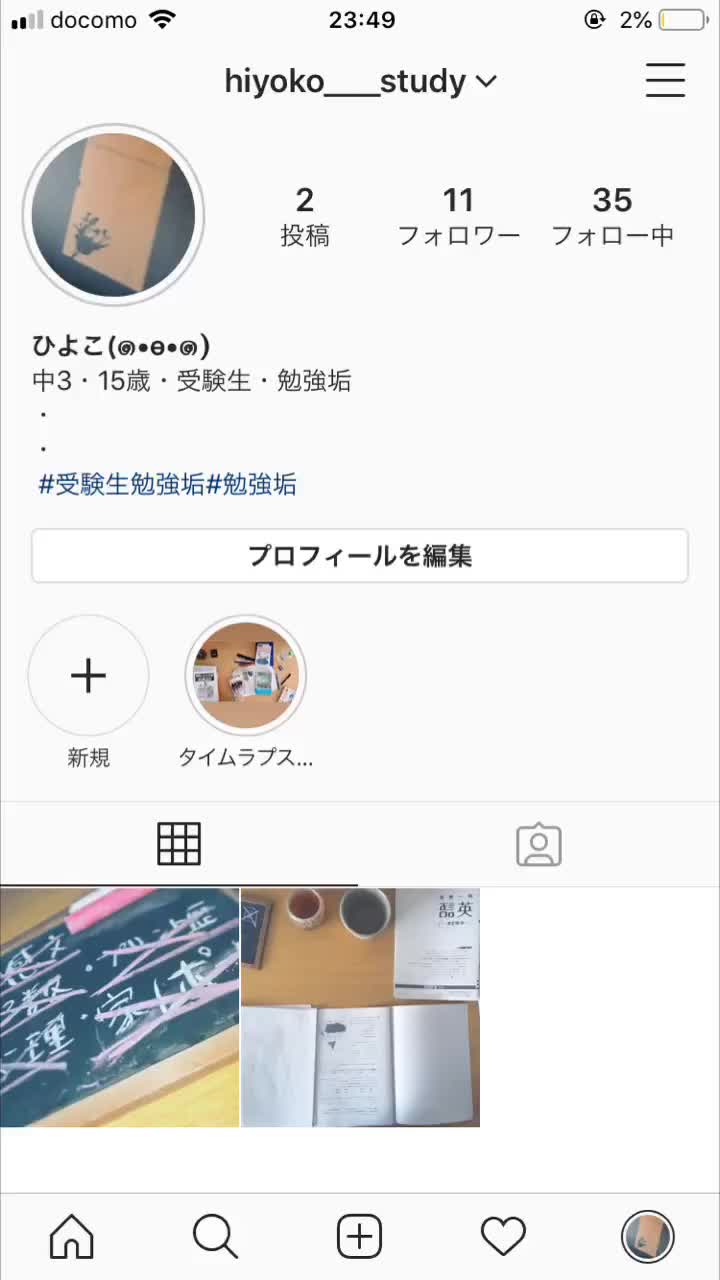Switch to the grid posts tab
This screenshot has width=720, height=1280.
[179, 845]
